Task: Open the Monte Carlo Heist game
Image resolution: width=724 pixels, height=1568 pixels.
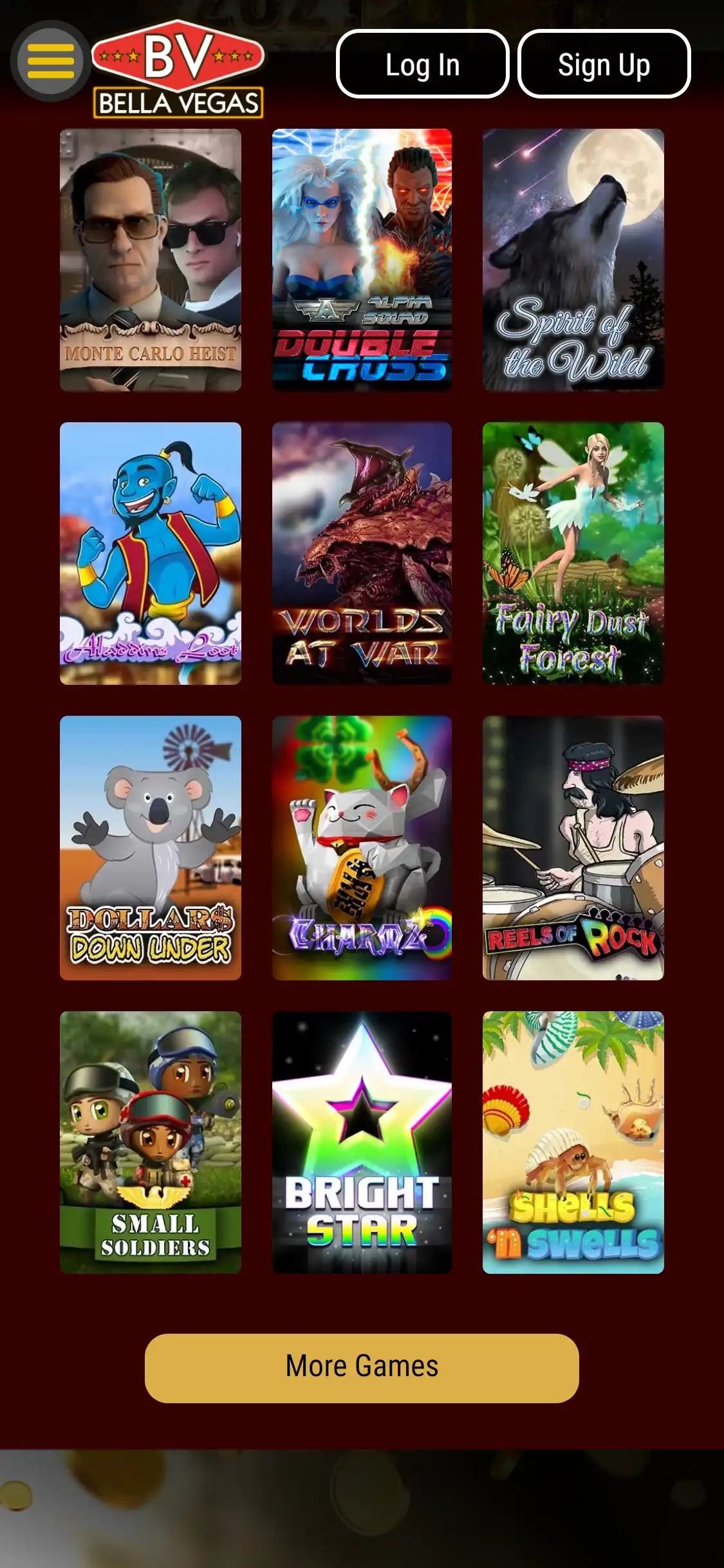Action: tap(151, 260)
